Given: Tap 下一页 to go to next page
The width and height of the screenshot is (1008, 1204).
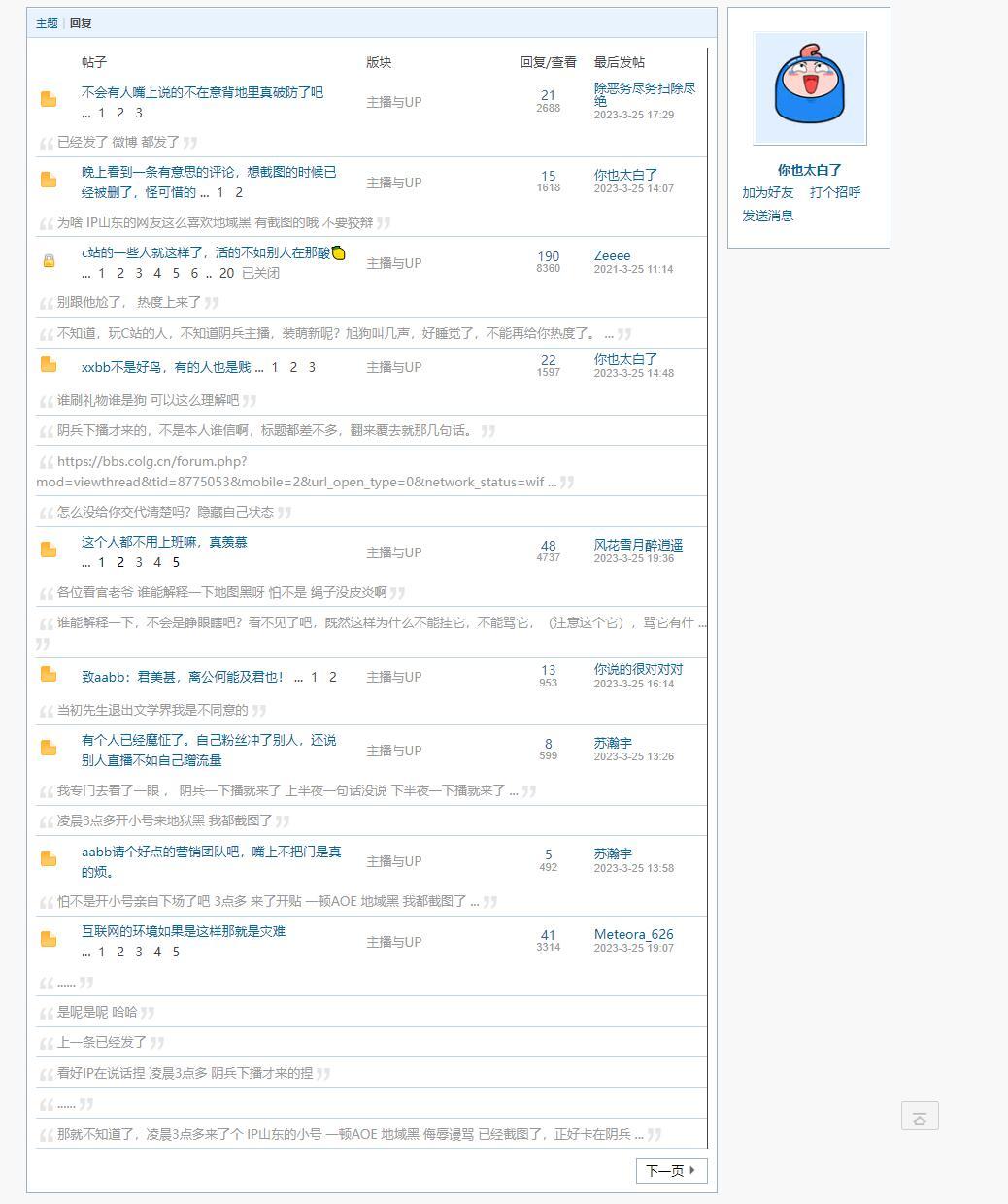Looking at the screenshot, I should coord(671,1170).
